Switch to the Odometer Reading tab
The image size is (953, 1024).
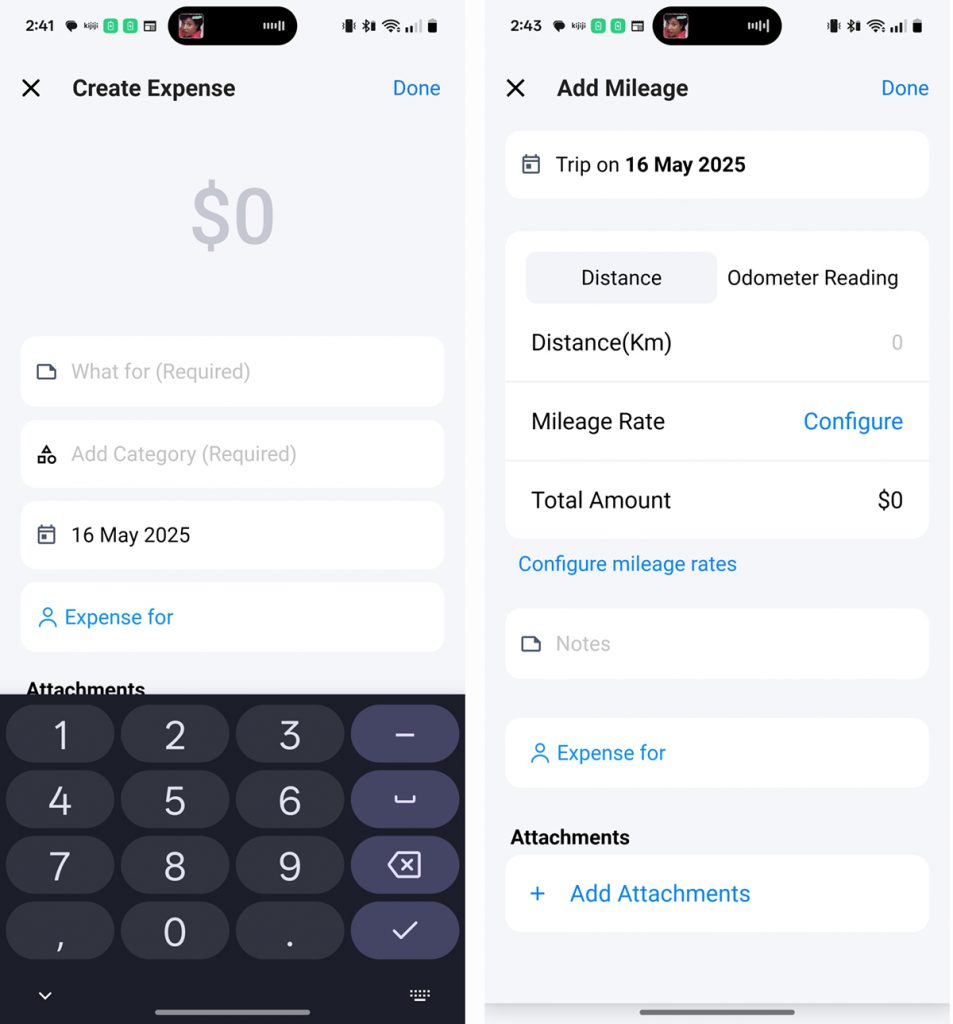coord(812,278)
